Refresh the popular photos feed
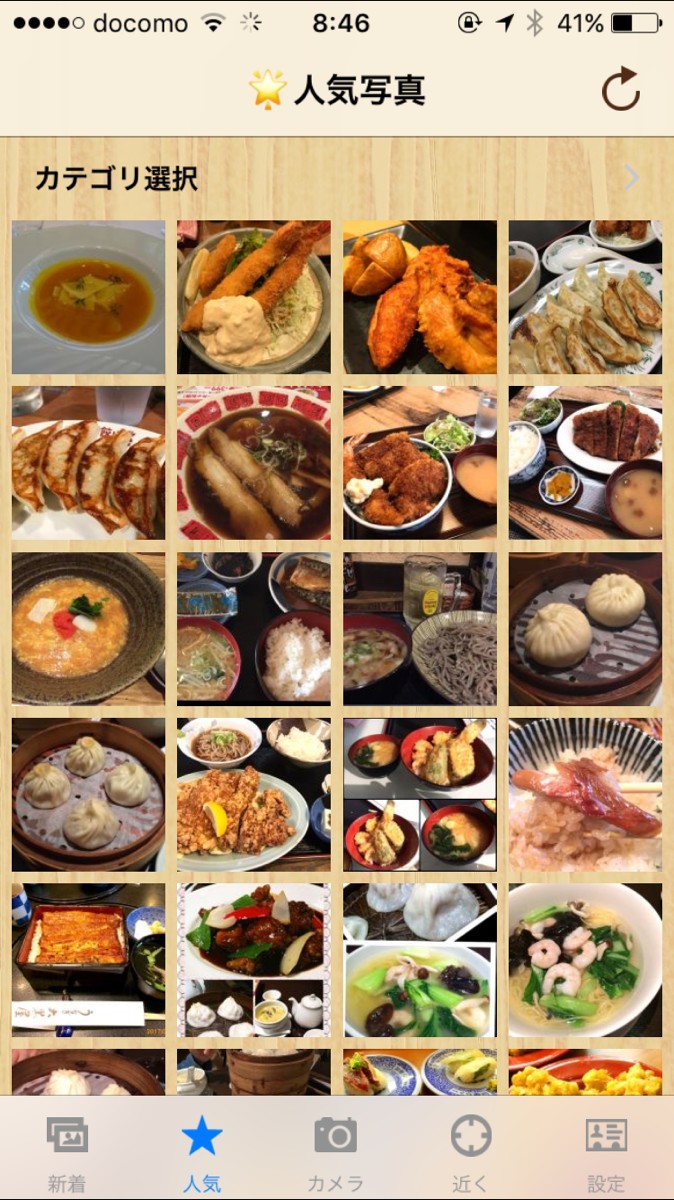Image resolution: width=674 pixels, height=1200 pixels. 620,90
